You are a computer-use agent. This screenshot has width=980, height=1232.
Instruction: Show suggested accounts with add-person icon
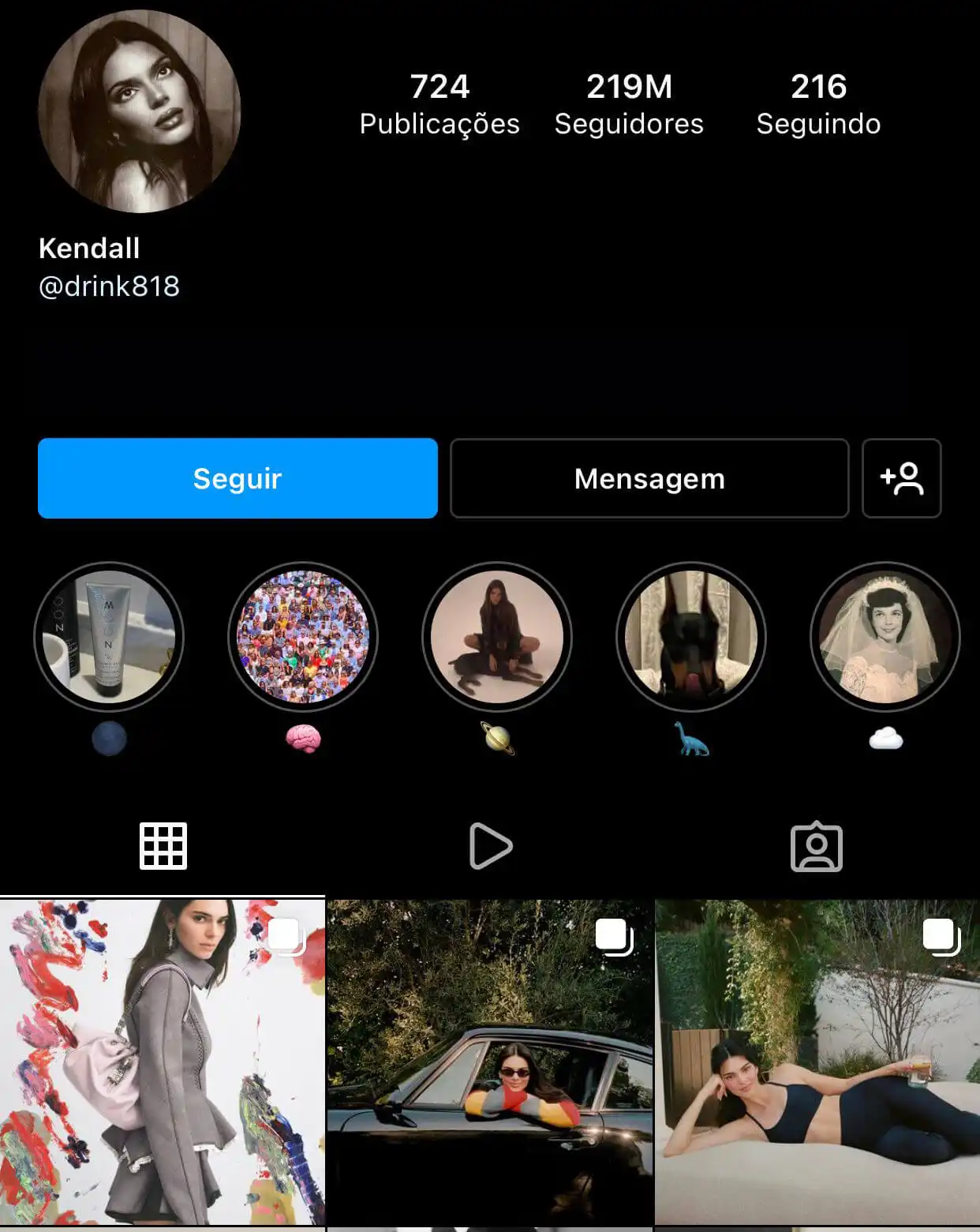click(x=901, y=478)
